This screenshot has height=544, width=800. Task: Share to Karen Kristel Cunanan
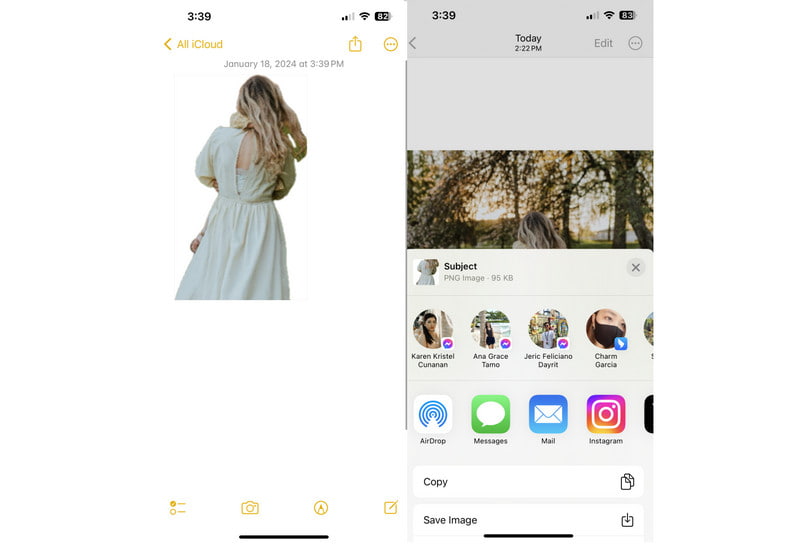point(433,330)
